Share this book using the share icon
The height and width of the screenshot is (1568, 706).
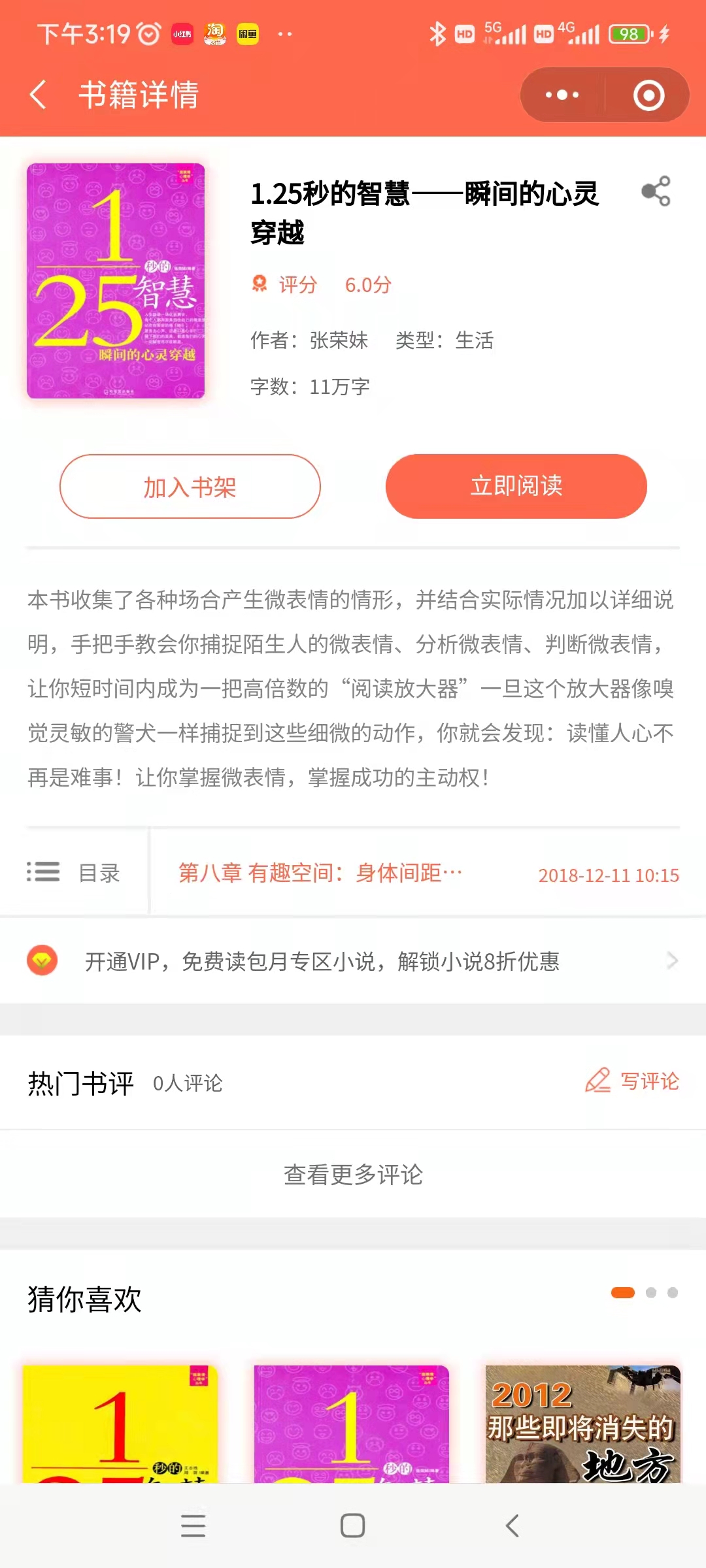[656, 191]
